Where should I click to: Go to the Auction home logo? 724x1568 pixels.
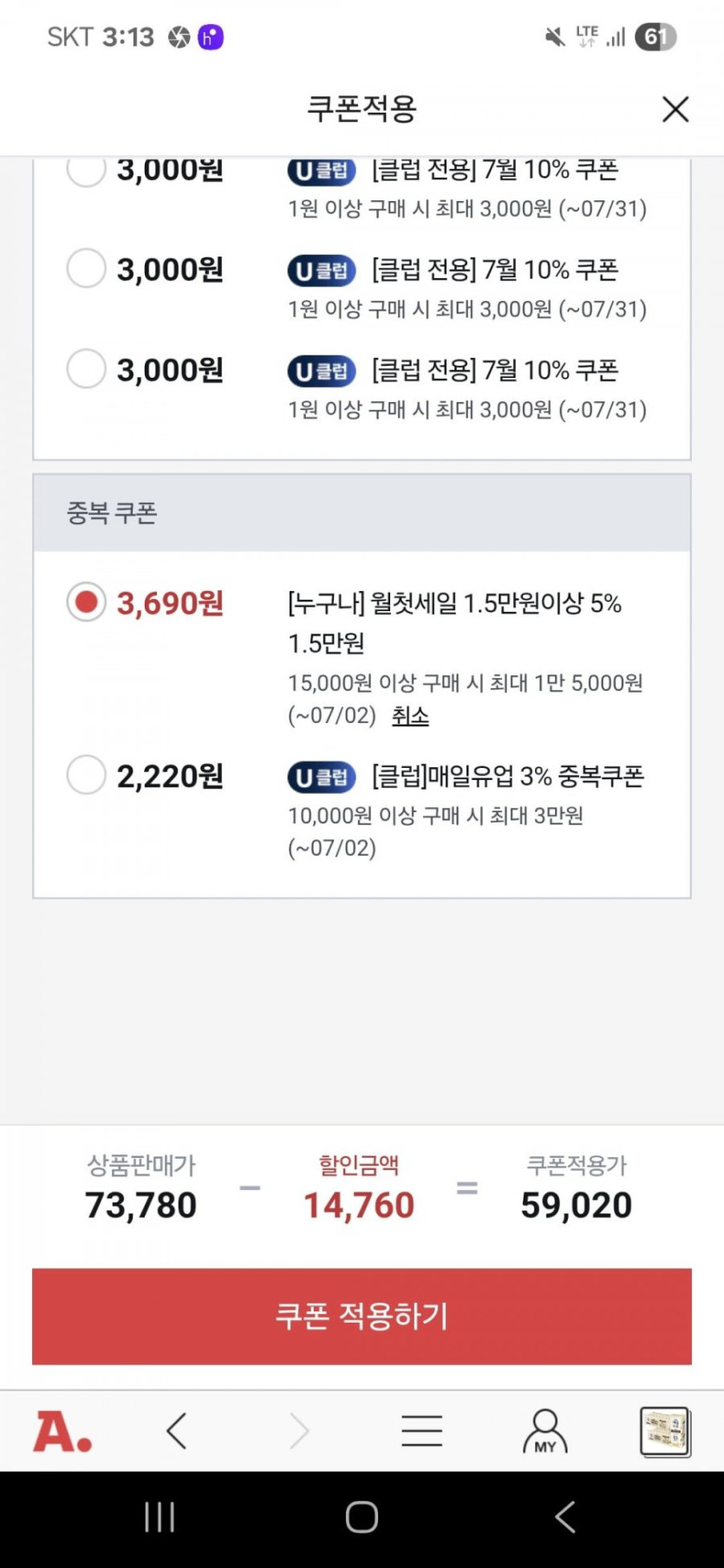click(x=62, y=1431)
